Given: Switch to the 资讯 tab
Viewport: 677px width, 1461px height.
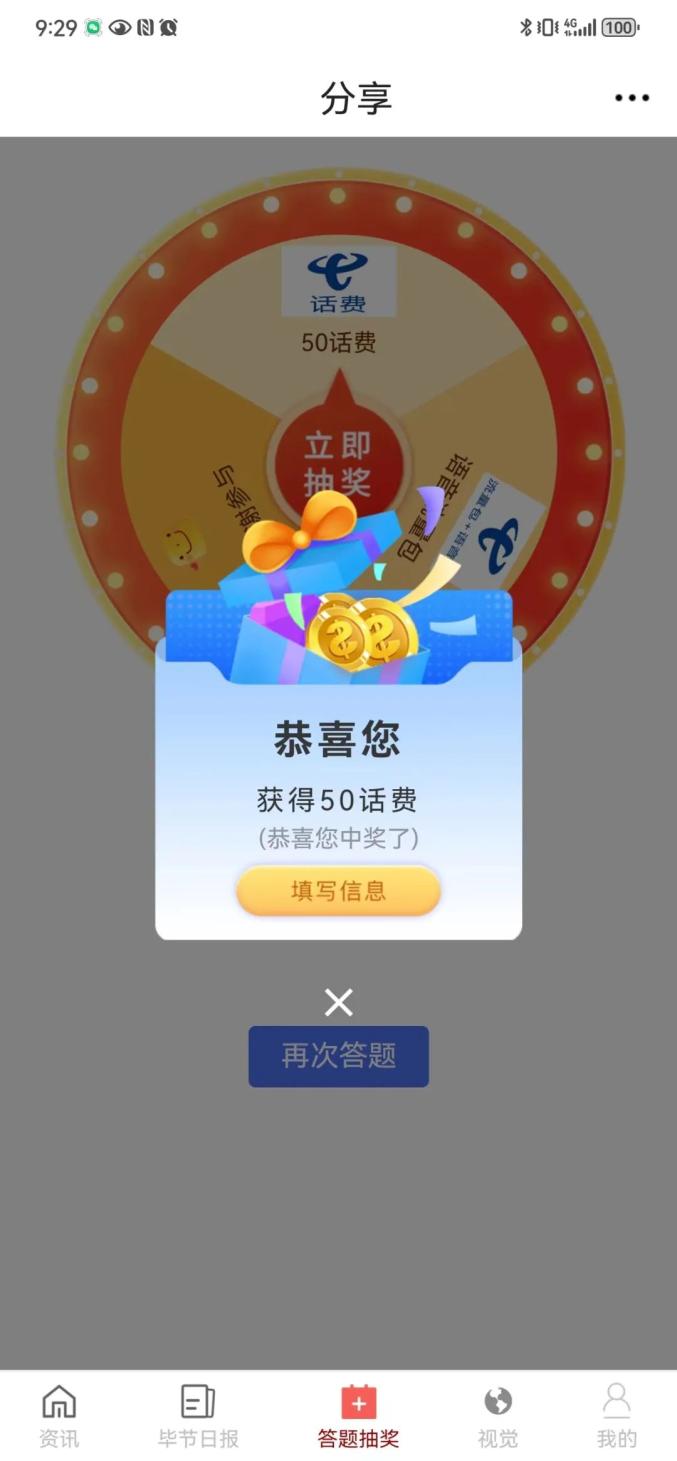Looking at the screenshot, I should coord(59,1416).
